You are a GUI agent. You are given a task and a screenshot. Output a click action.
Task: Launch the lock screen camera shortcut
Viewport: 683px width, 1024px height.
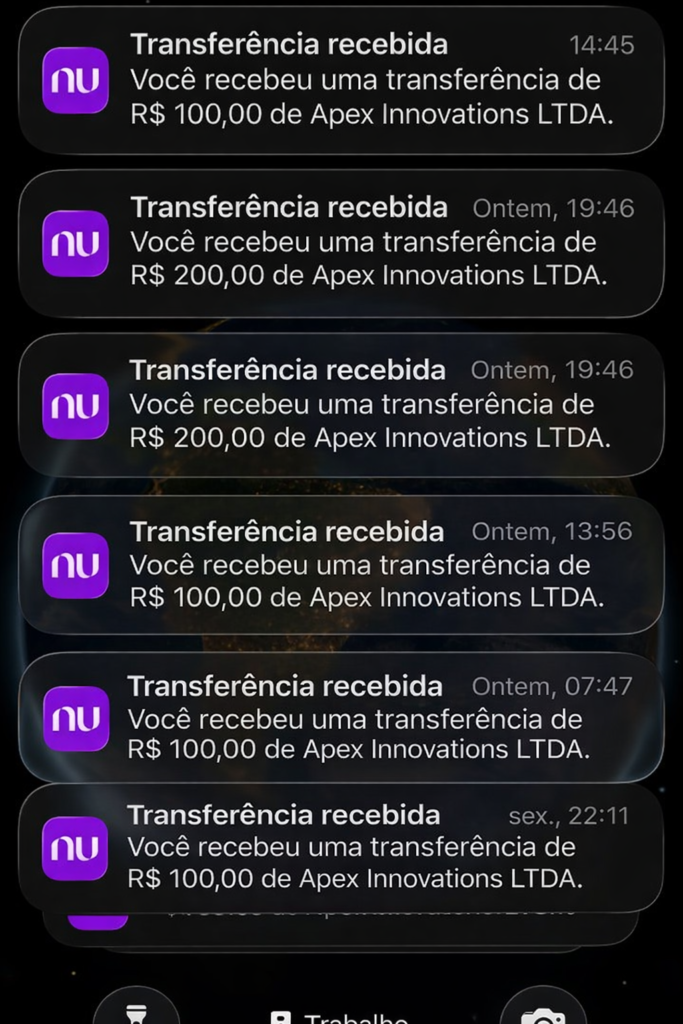click(x=542, y=1012)
